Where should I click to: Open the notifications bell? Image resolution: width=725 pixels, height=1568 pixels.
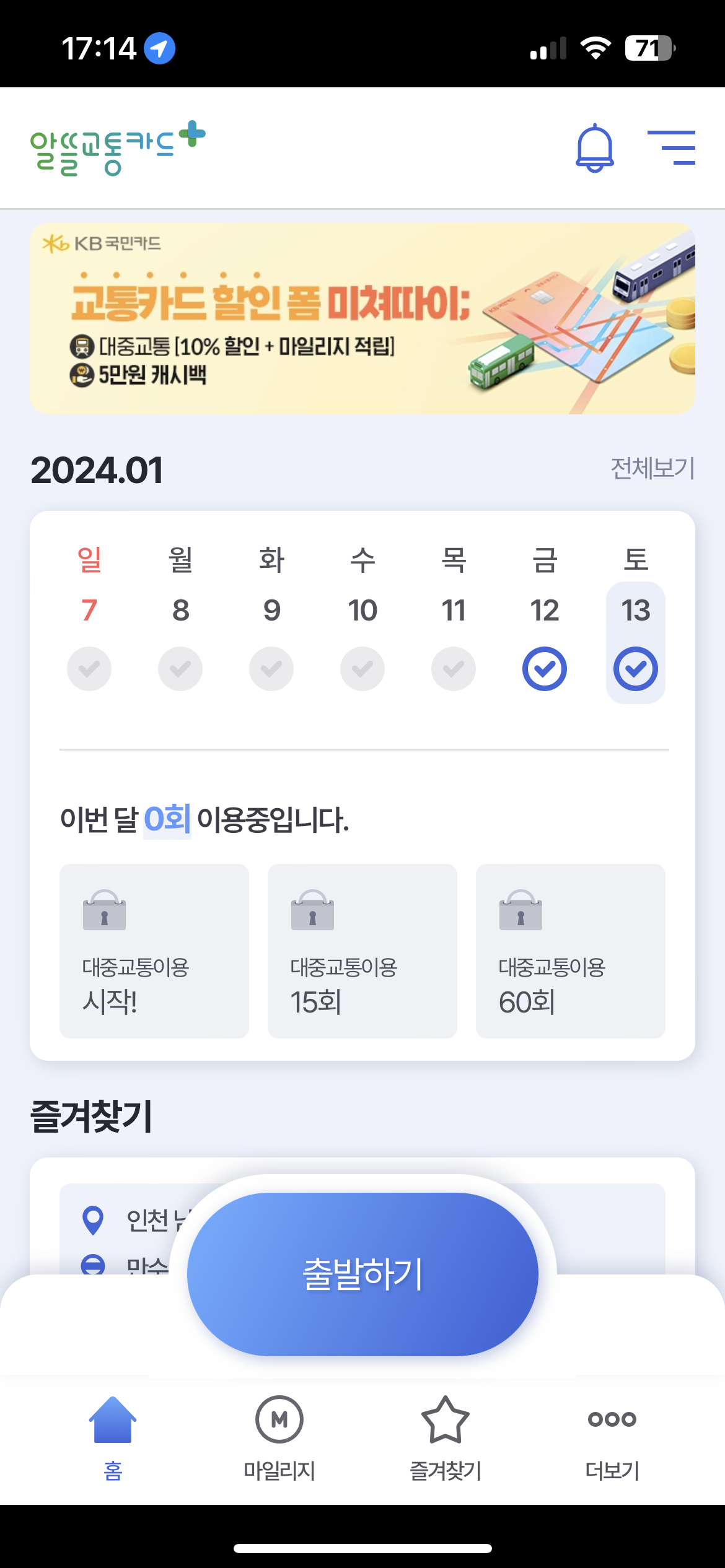[x=594, y=148]
